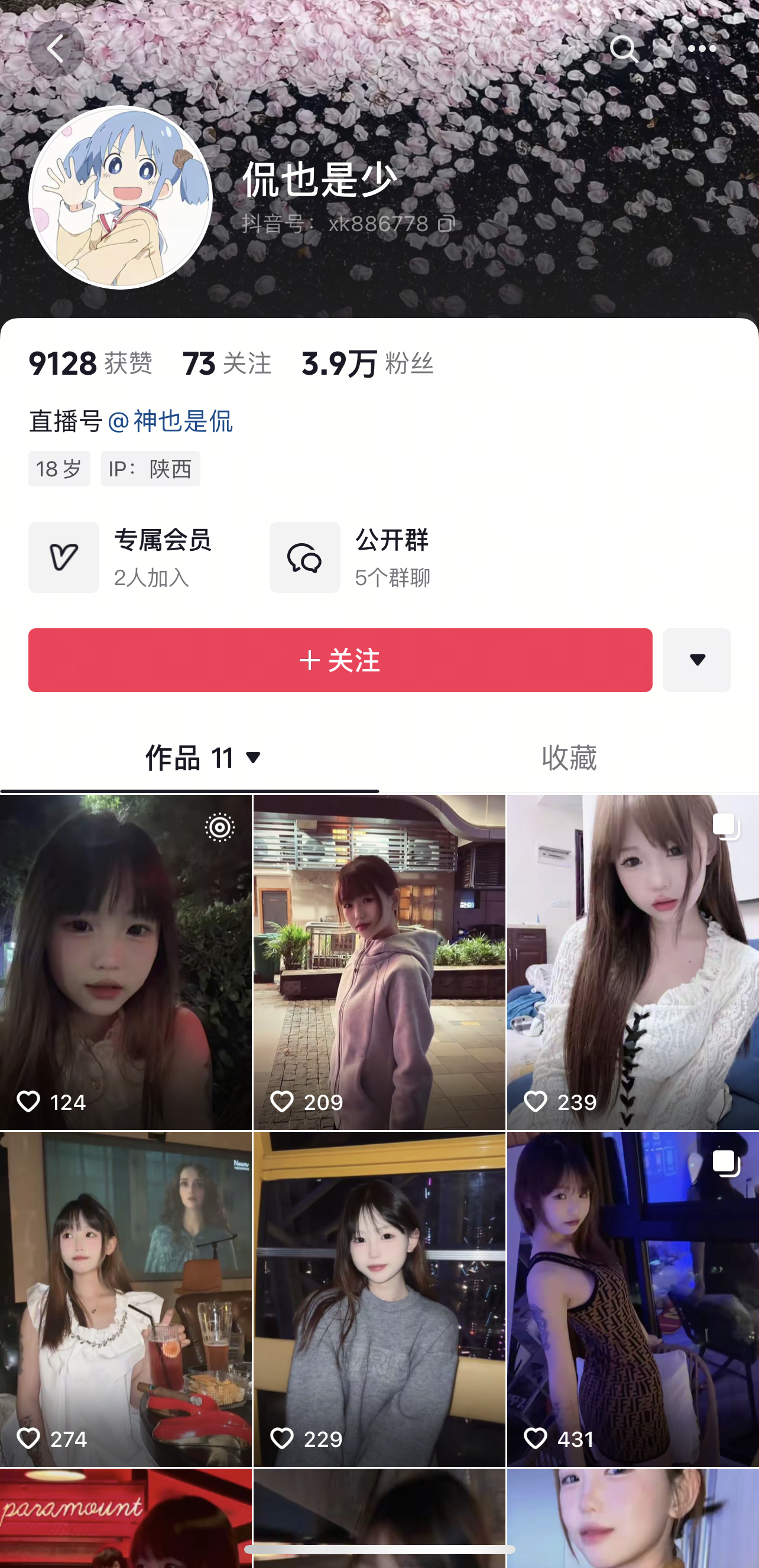The height and width of the screenshot is (1568, 759).
Task: Open the 作品 11 works tab dropdown
Action: 203,758
